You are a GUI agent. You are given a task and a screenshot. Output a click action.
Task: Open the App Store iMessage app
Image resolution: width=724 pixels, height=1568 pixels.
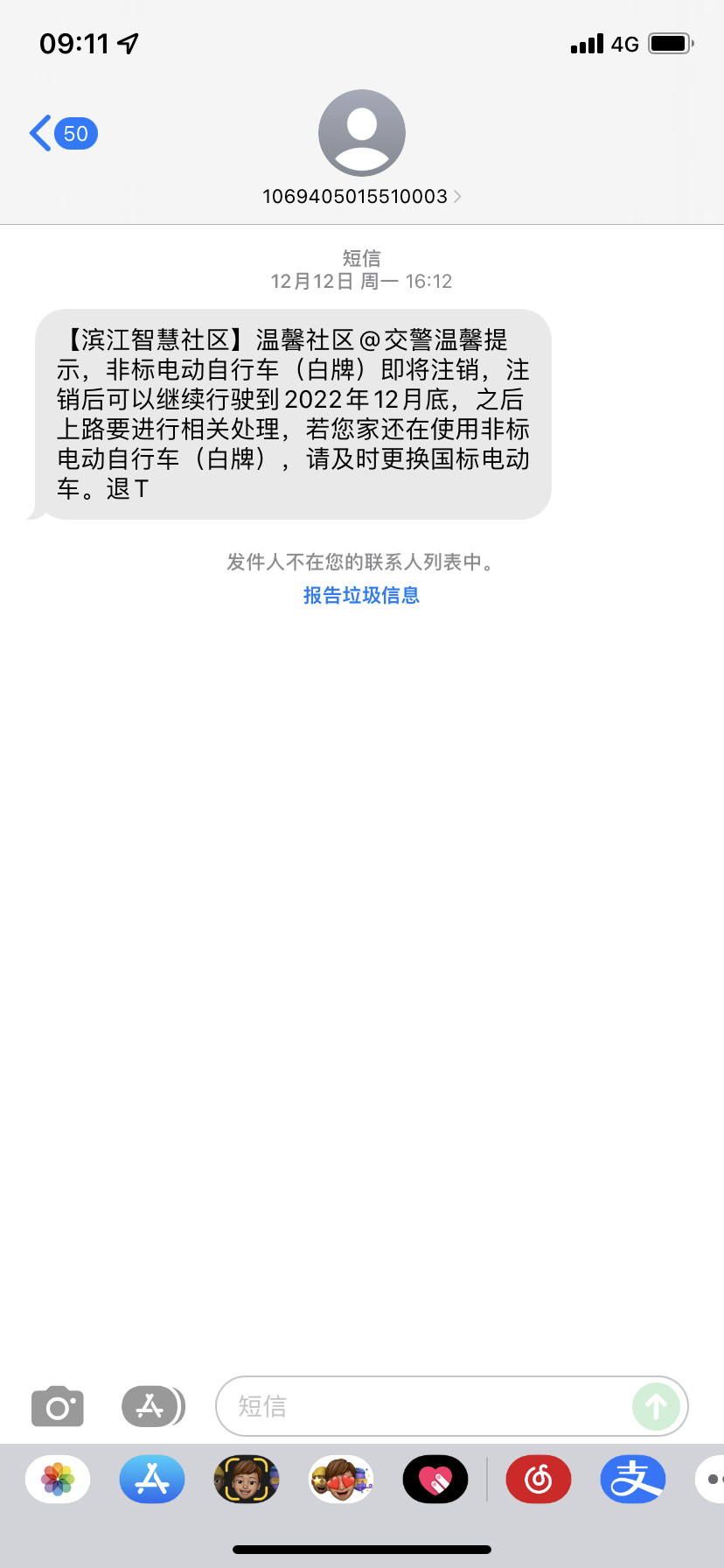point(152,1480)
